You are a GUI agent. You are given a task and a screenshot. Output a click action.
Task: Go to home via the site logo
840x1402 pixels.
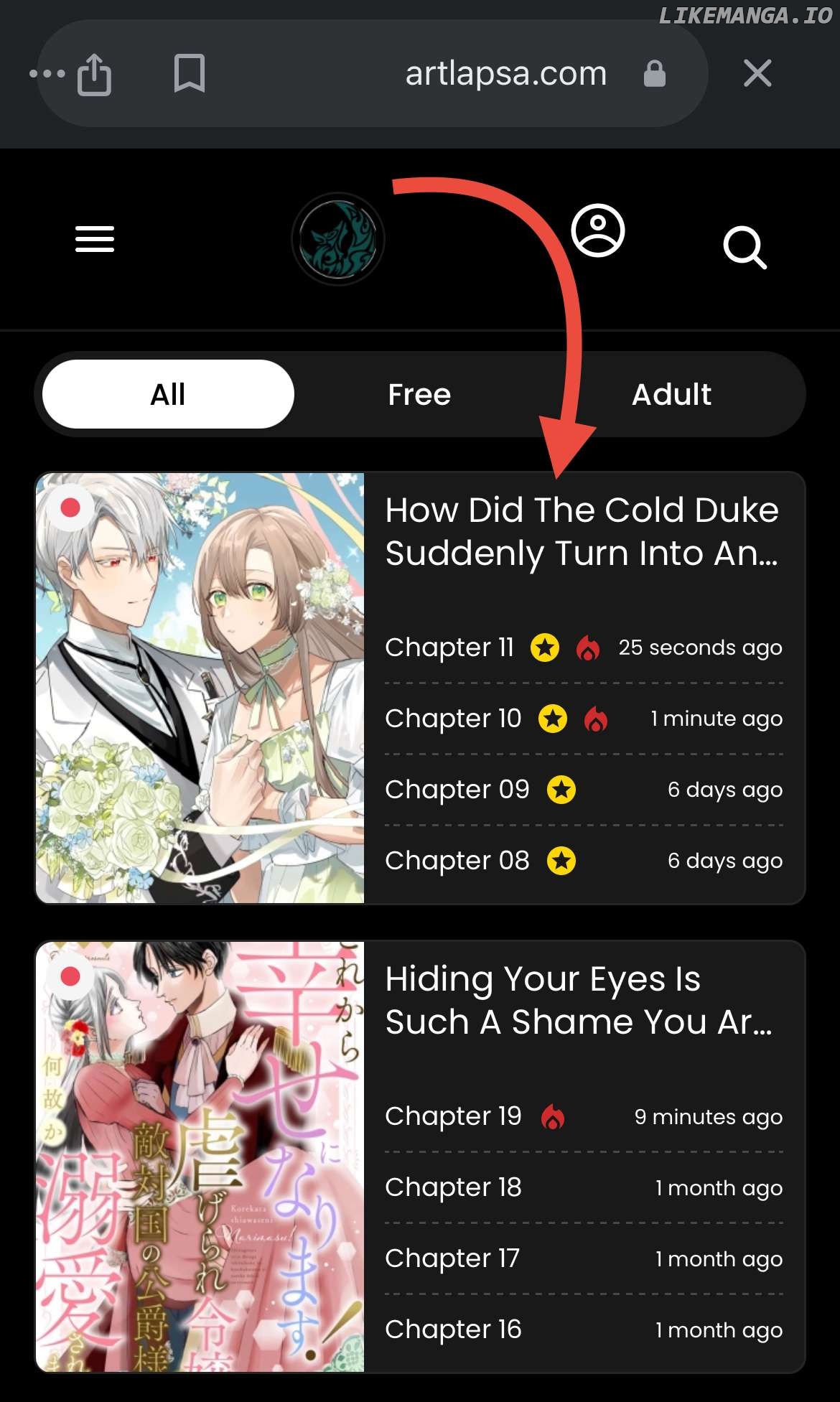(x=337, y=239)
